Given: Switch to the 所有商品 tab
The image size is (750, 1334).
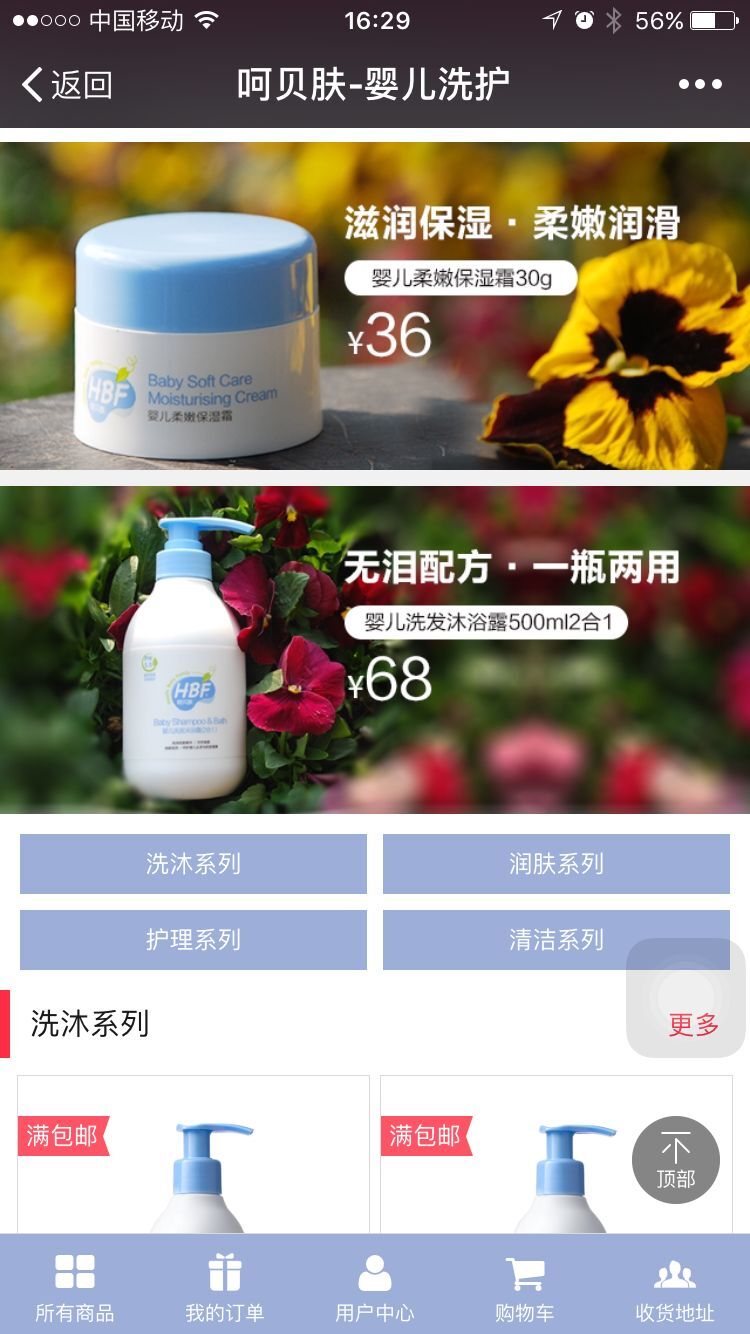Looking at the screenshot, I should click(x=75, y=1286).
